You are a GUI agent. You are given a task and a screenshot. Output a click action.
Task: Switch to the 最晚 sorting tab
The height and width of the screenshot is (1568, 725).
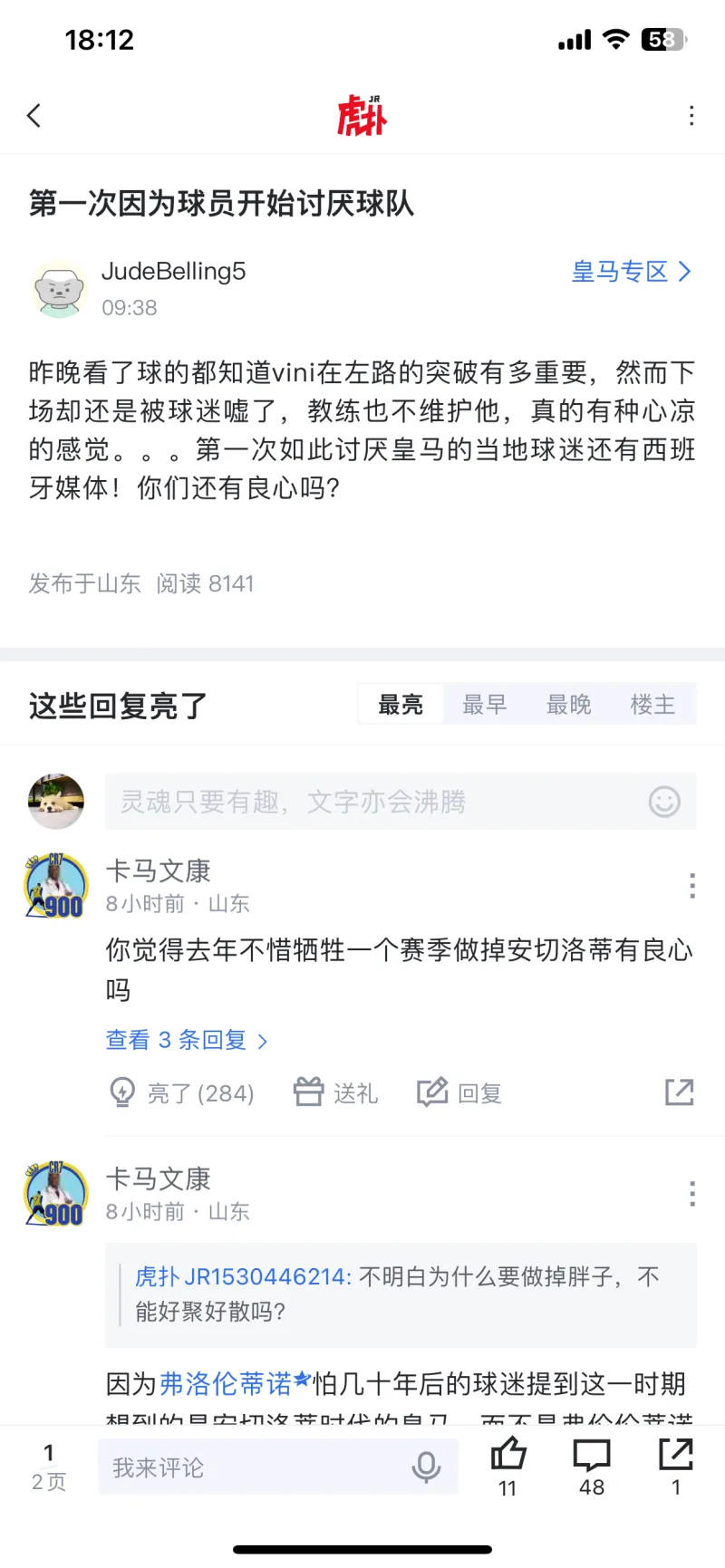569,705
